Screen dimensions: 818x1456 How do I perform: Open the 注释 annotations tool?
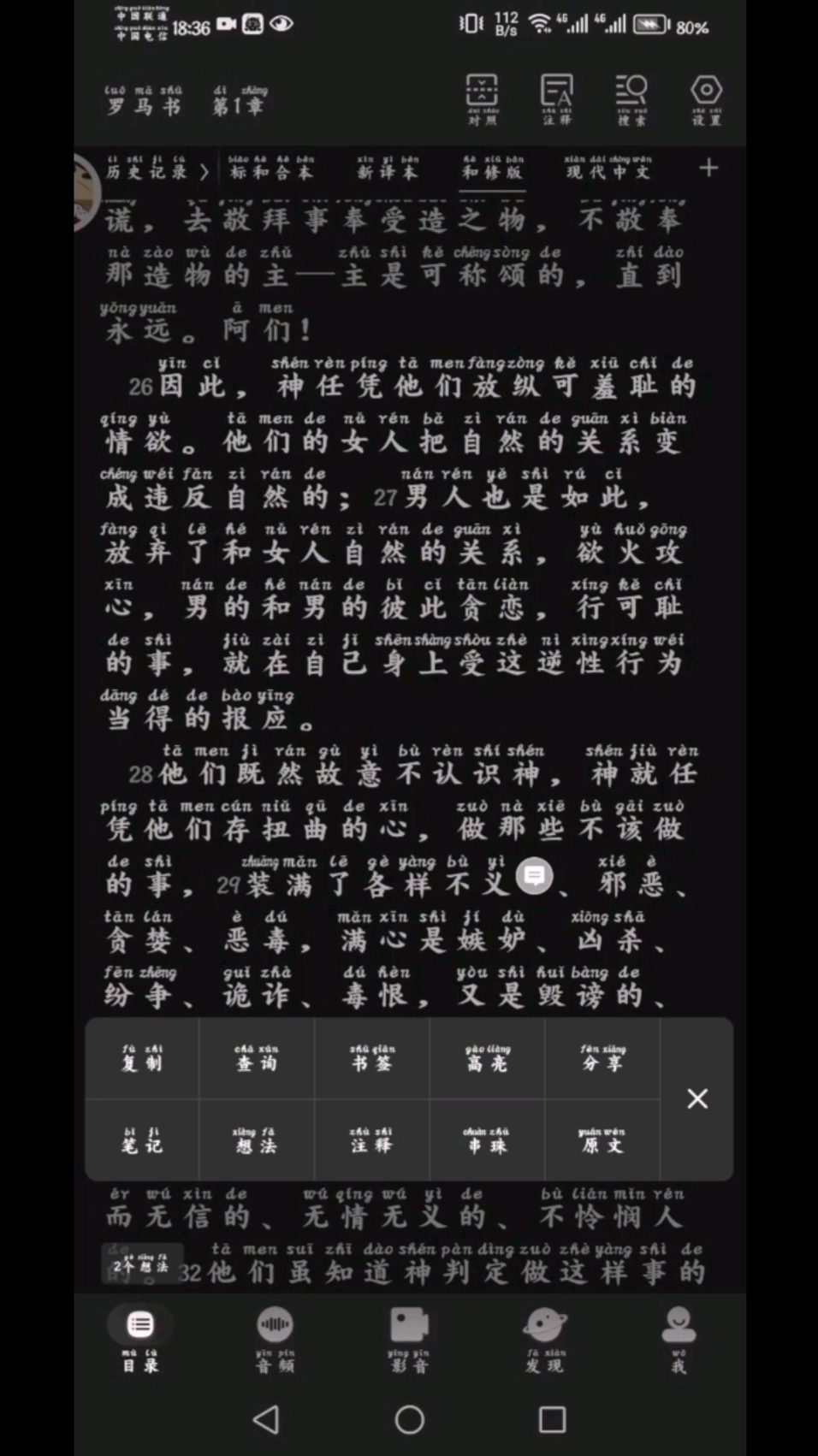point(556,100)
